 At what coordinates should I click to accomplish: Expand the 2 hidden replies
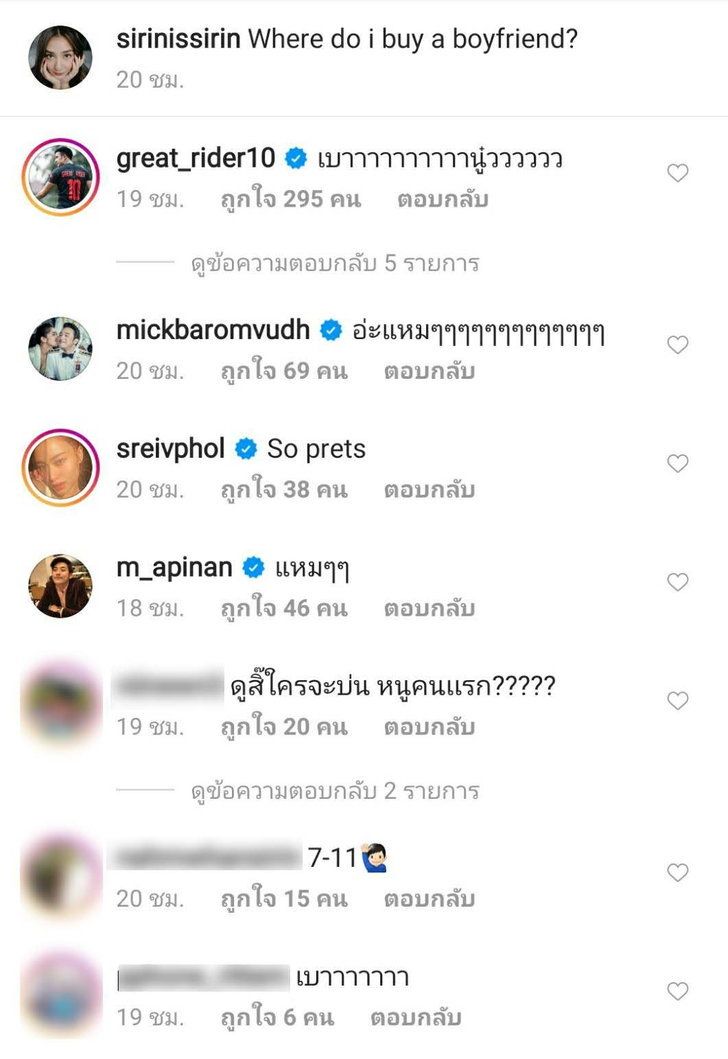335,792
